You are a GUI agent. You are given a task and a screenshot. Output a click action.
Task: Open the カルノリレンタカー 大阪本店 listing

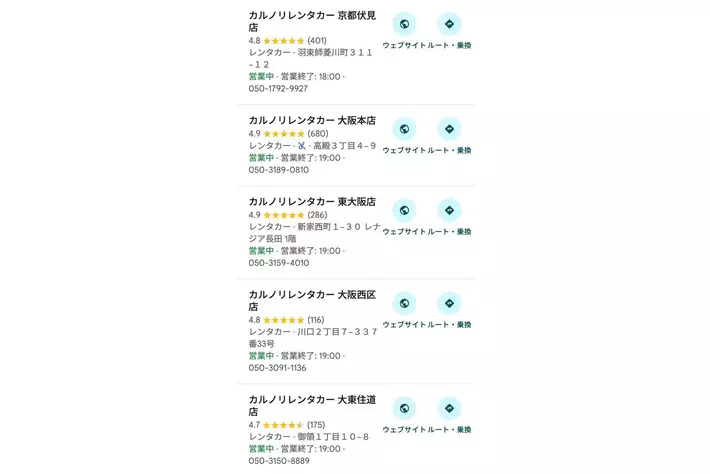pos(312,120)
